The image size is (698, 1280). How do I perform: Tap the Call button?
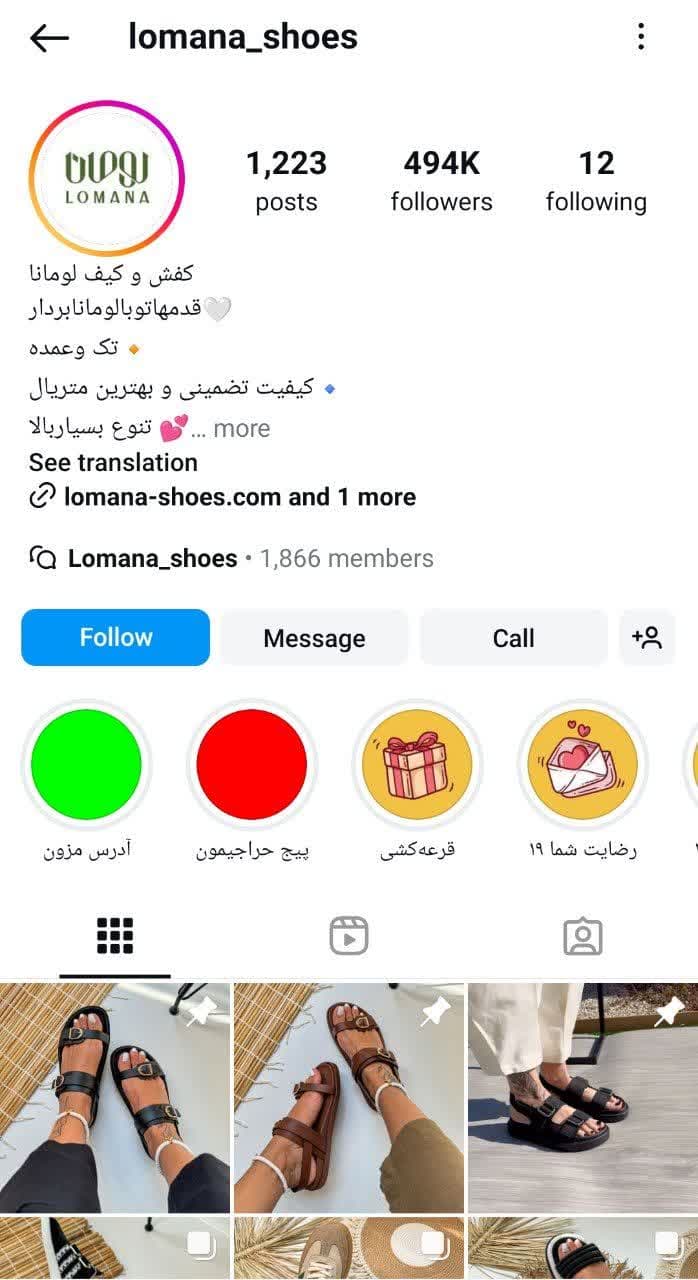coord(513,638)
